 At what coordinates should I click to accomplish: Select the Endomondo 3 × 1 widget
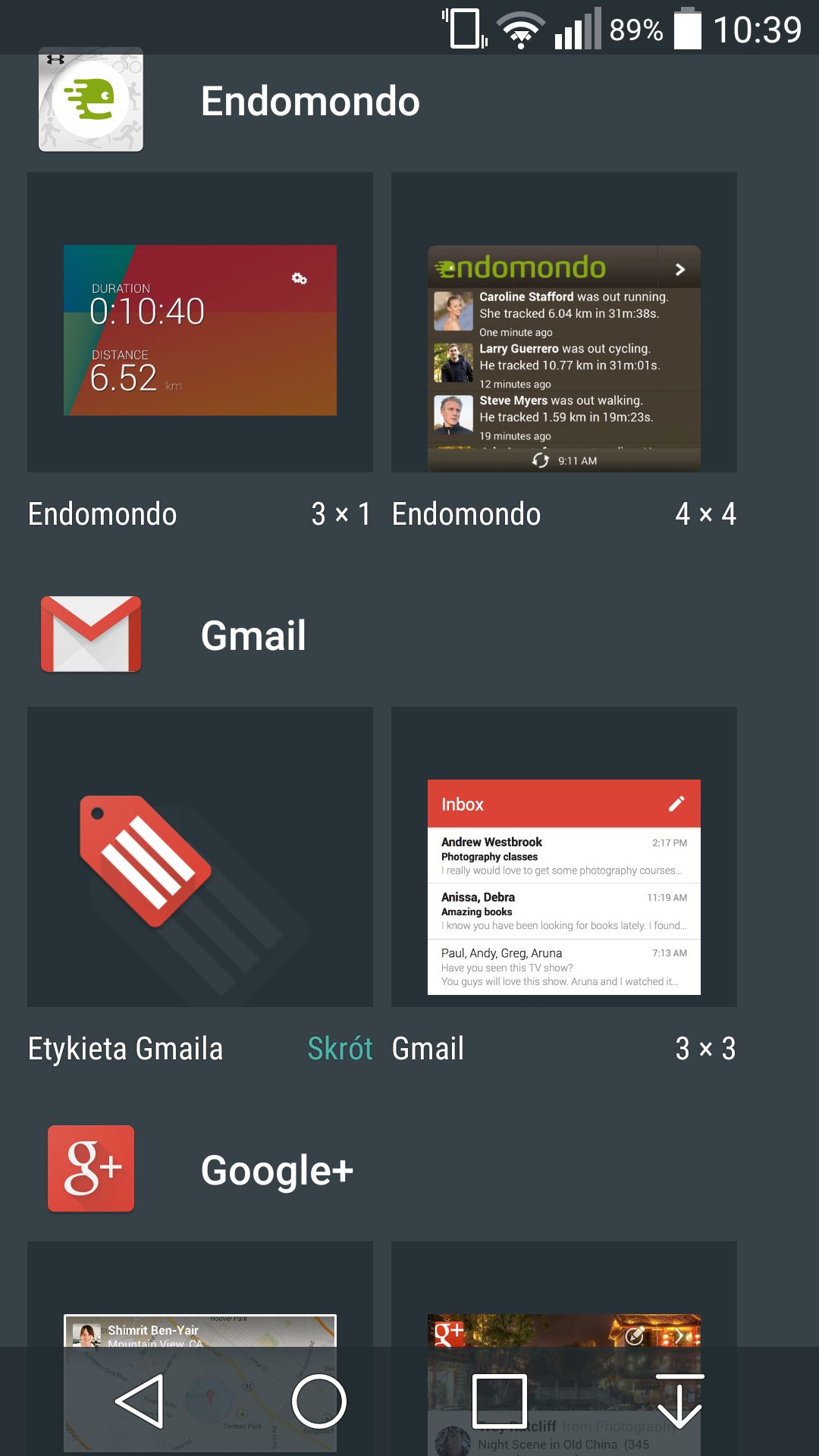coord(200,322)
